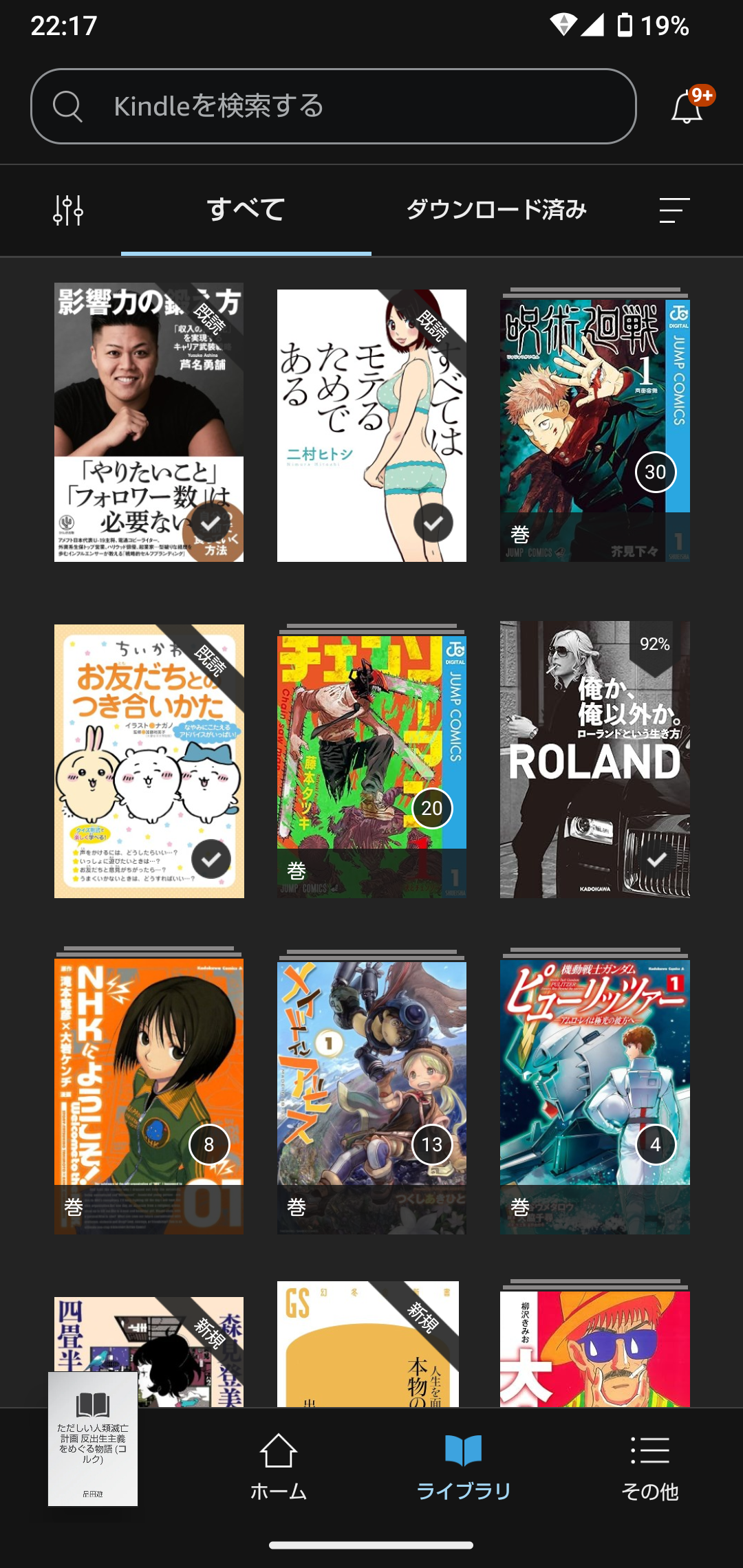Resume reading ただしい人類滅亡計画
This screenshot has width=743, height=1568.
pos(93,1439)
